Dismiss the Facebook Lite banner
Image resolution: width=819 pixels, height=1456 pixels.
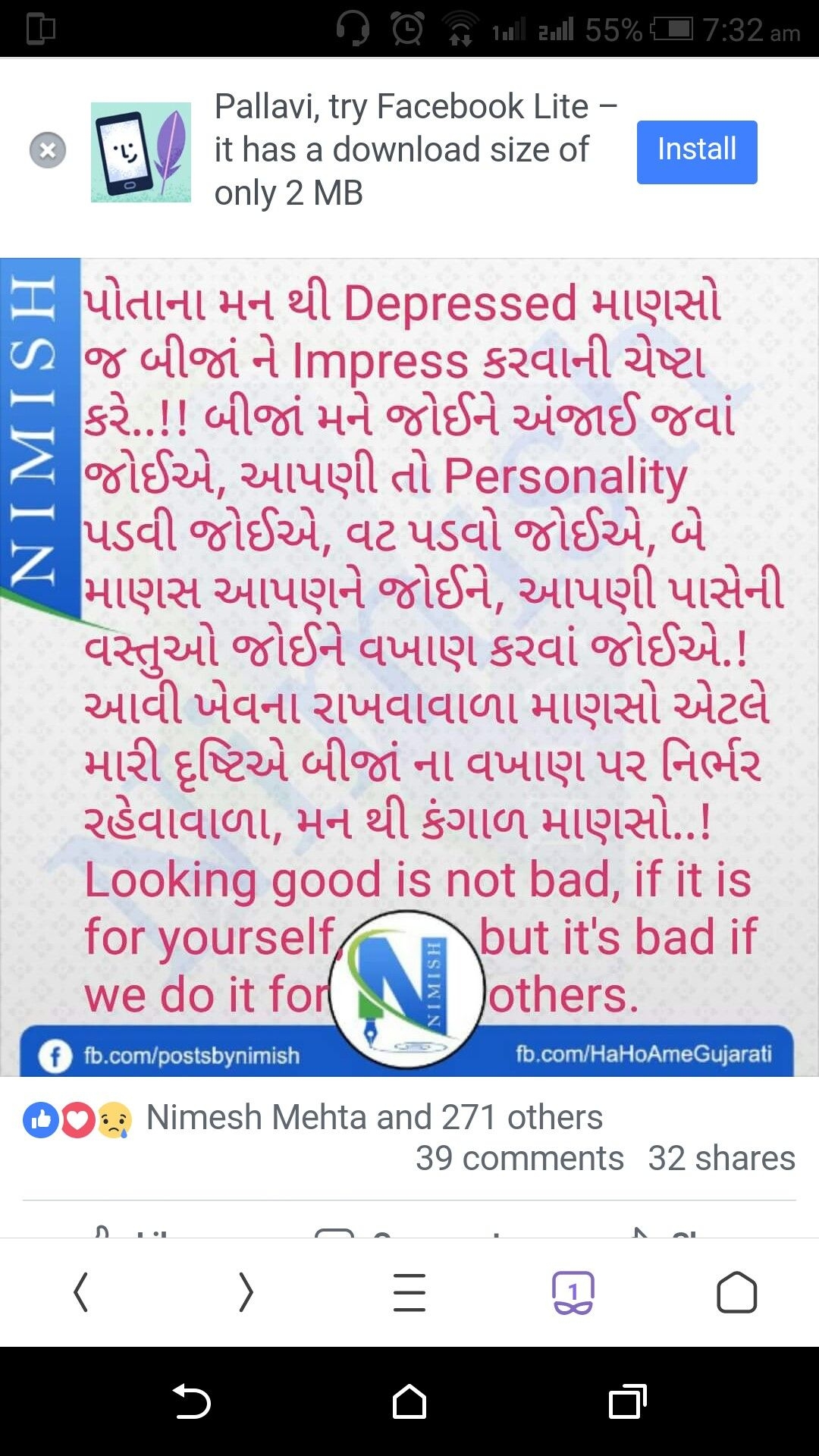[x=48, y=150]
